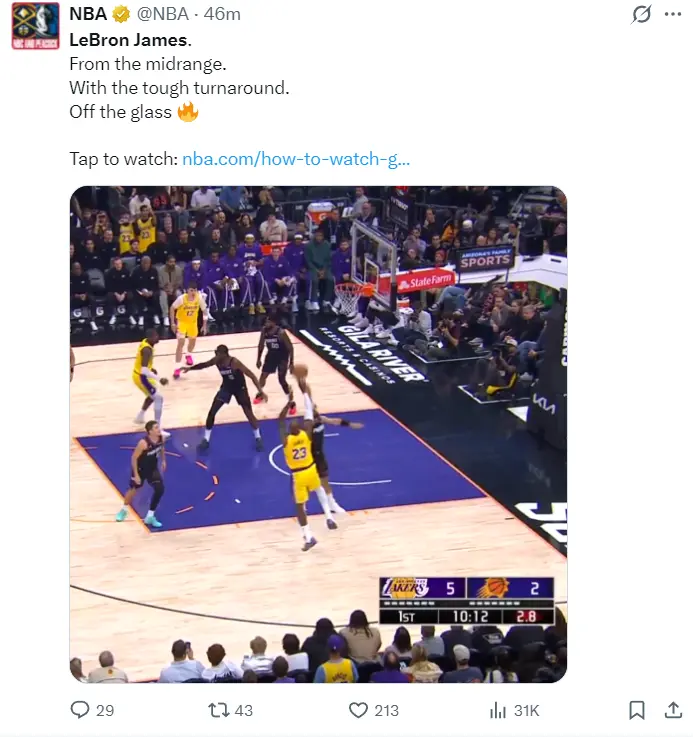The width and height of the screenshot is (693, 737).
Task: Share the NBA post
Action: 674,710
